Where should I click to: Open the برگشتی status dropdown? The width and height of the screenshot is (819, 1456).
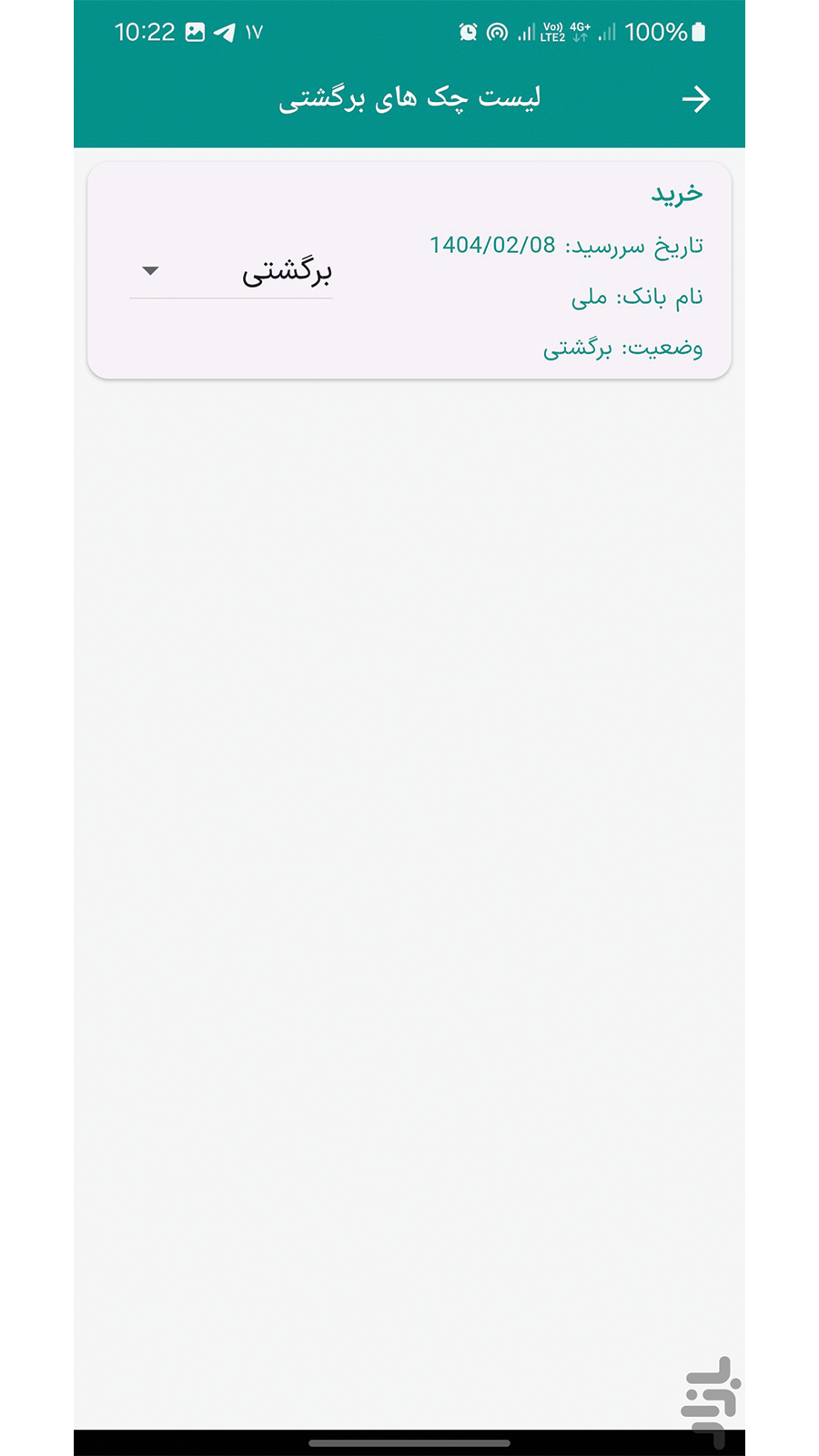(231, 271)
